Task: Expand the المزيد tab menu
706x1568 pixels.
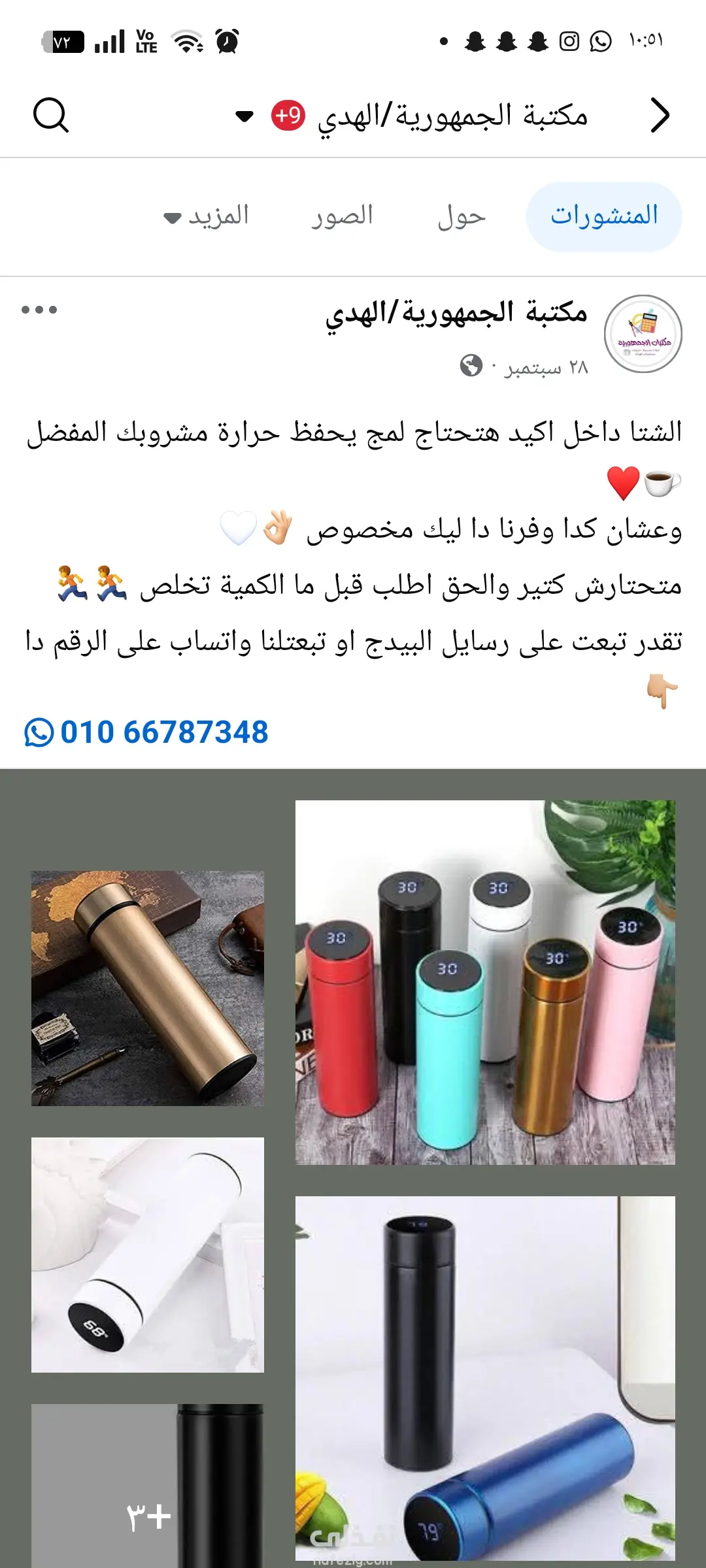Action: [x=207, y=216]
